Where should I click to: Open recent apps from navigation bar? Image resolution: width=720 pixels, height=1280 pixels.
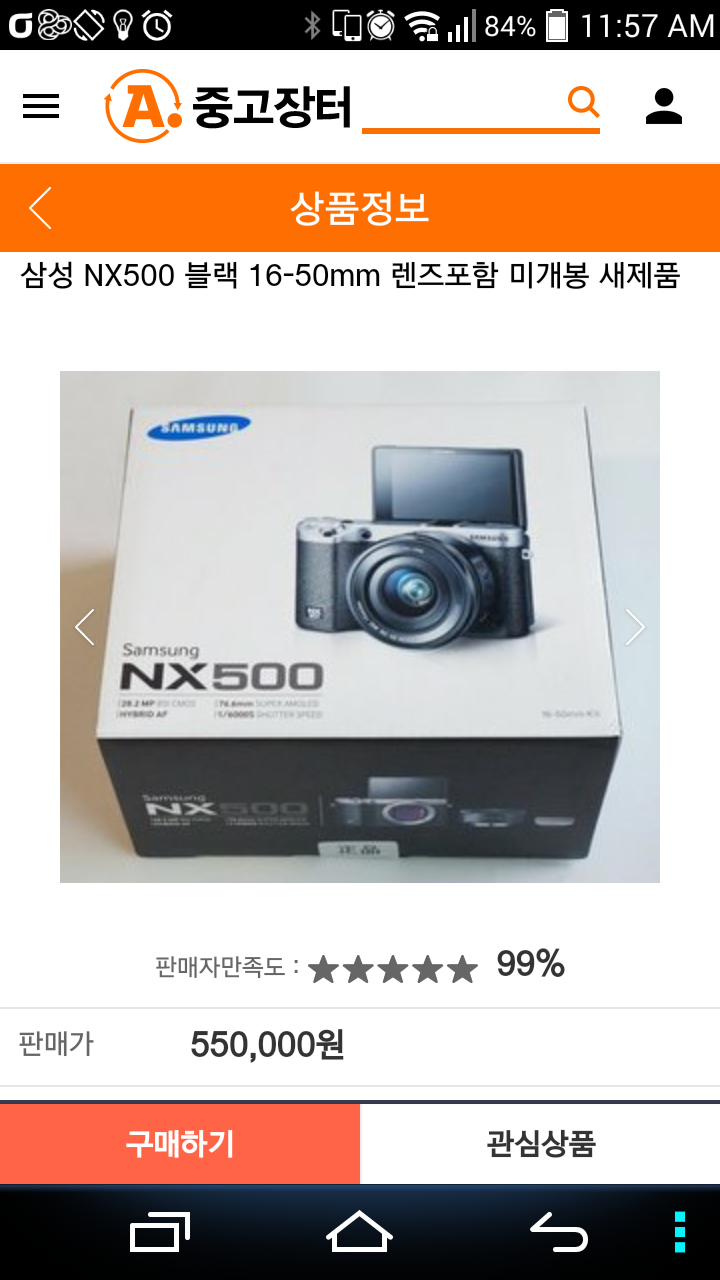tap(160, 1231)
